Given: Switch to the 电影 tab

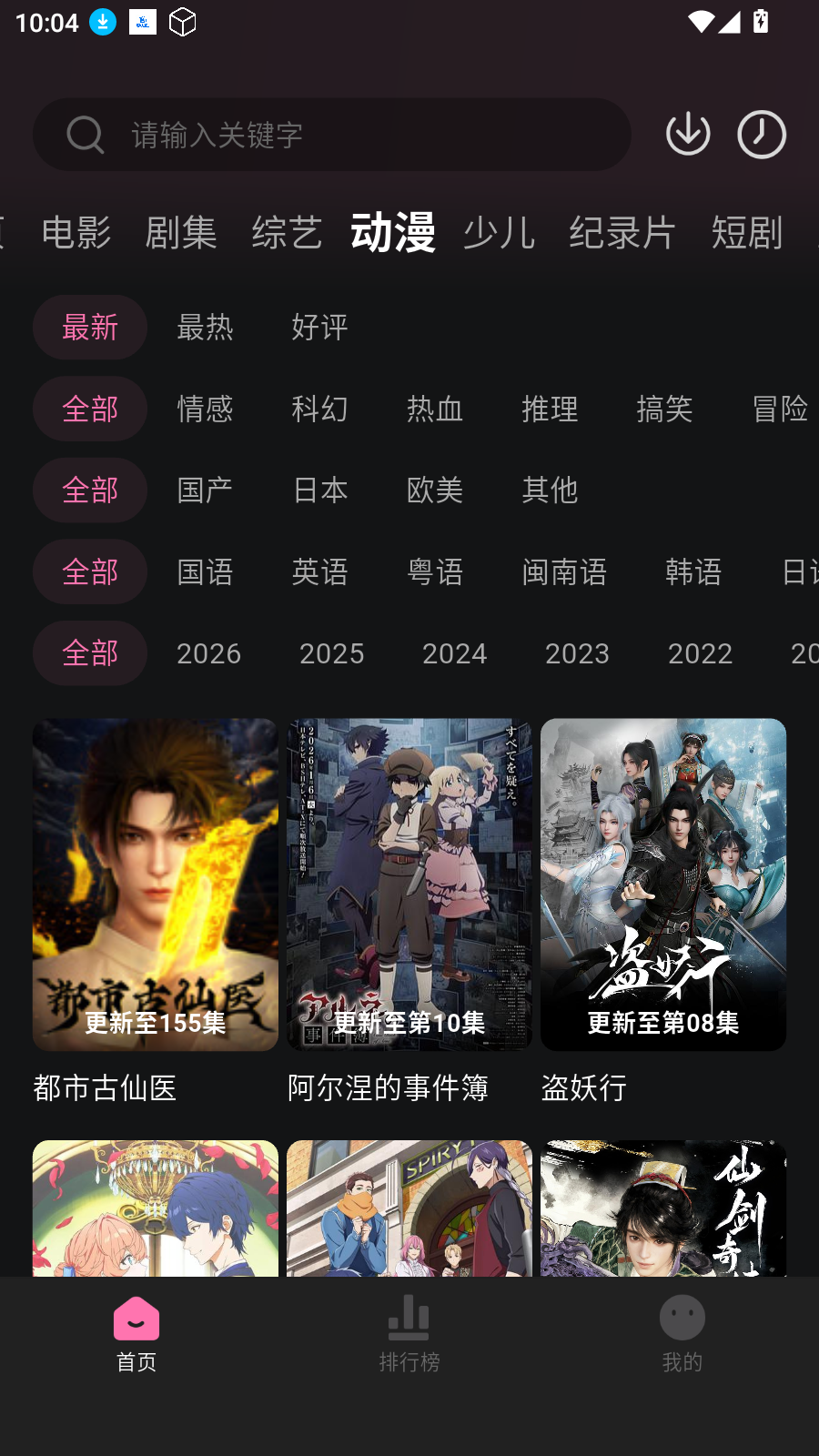Looking at the screenshot, I should tap(76, 233).
